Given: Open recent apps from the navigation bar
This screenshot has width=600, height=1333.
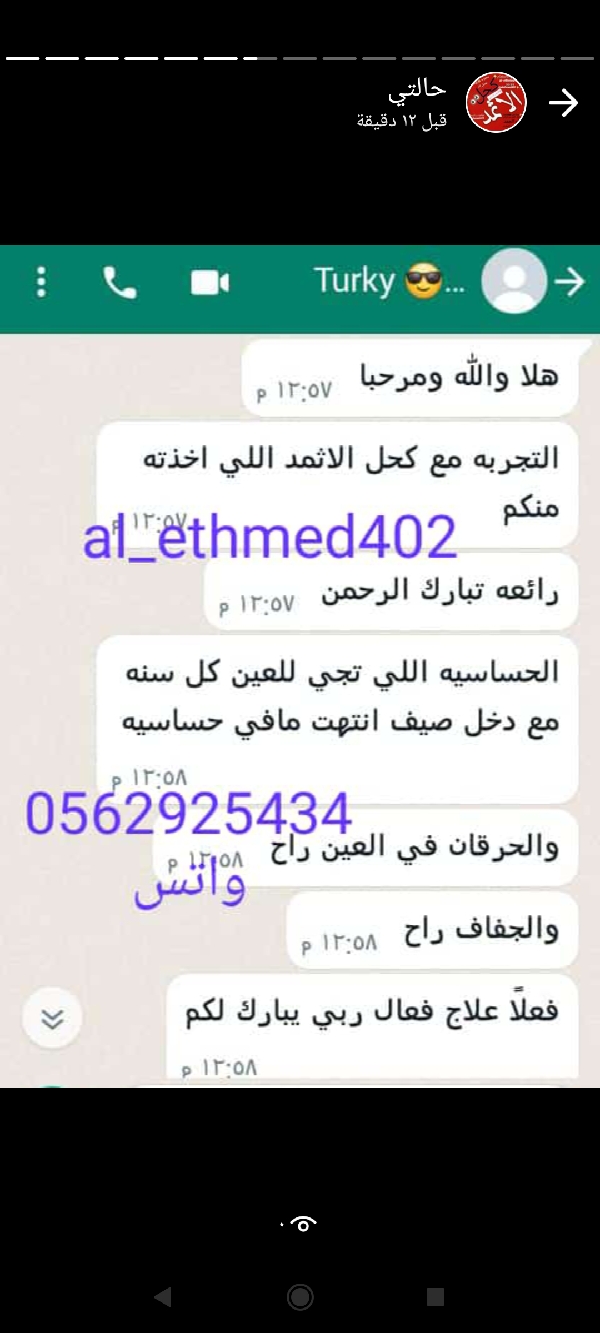Looking at the screenshot, I should pyautogui.click(x=435, y=1297).
